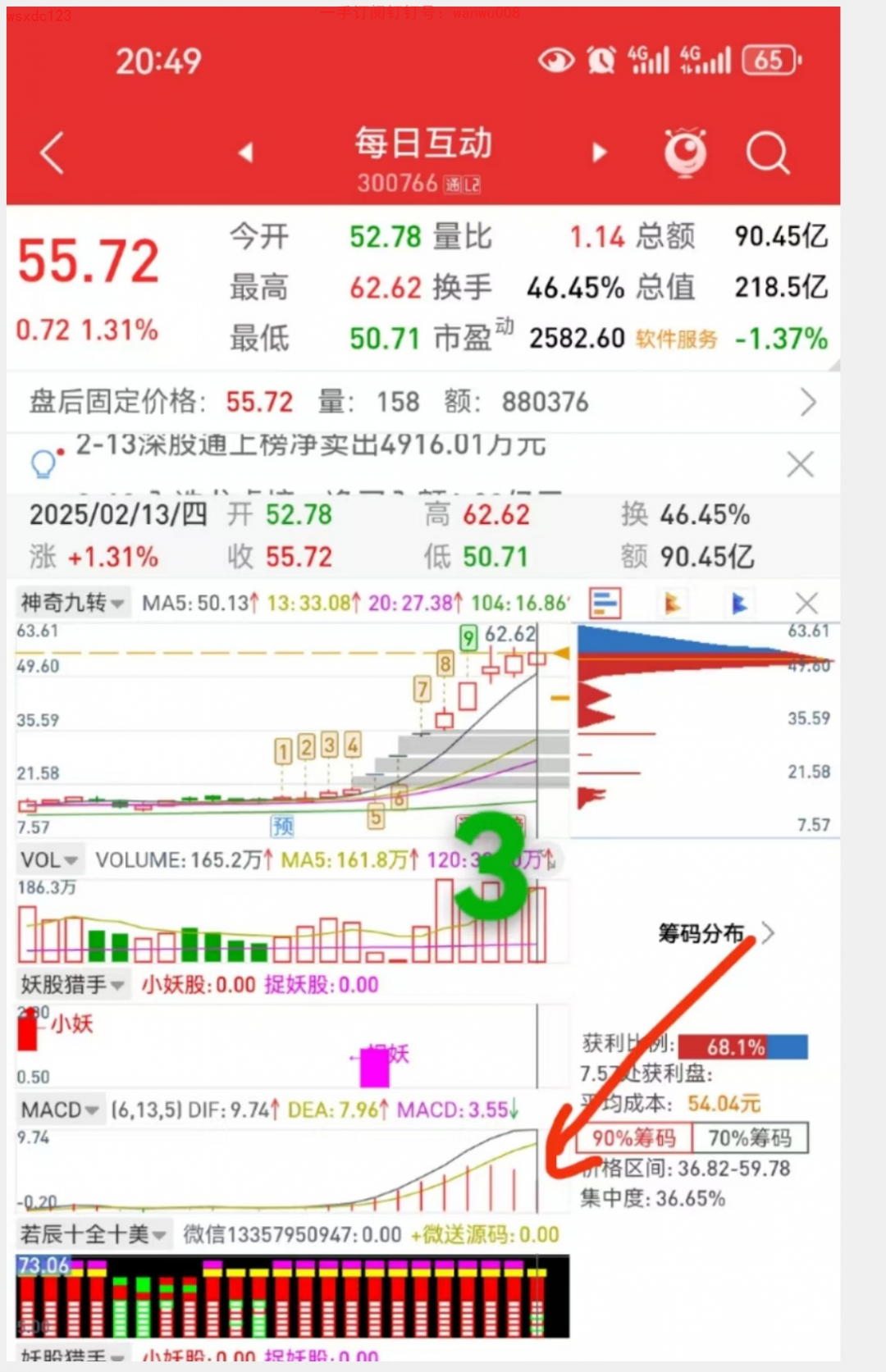Viewport: 886px width, 1372px height.
Task: Dismiss the 深股通 news banner
Action: 800,464
